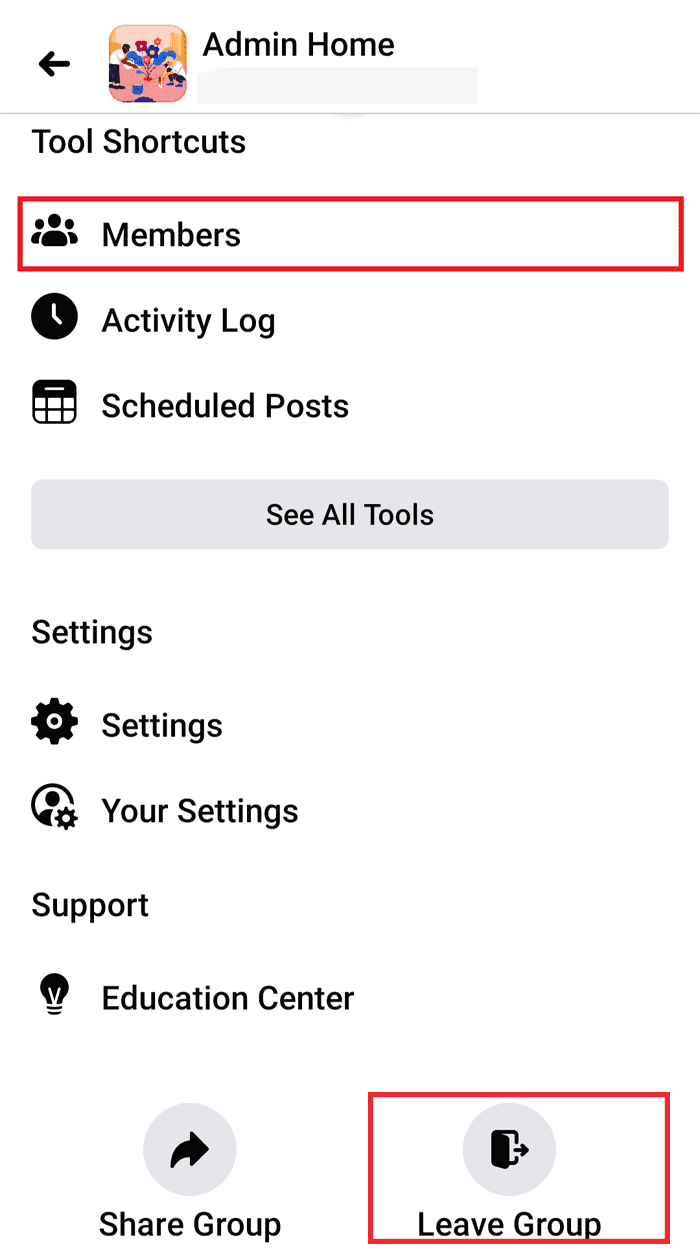Leave Group via exit button
The image size is (700, 1257).
point(509,1151)
